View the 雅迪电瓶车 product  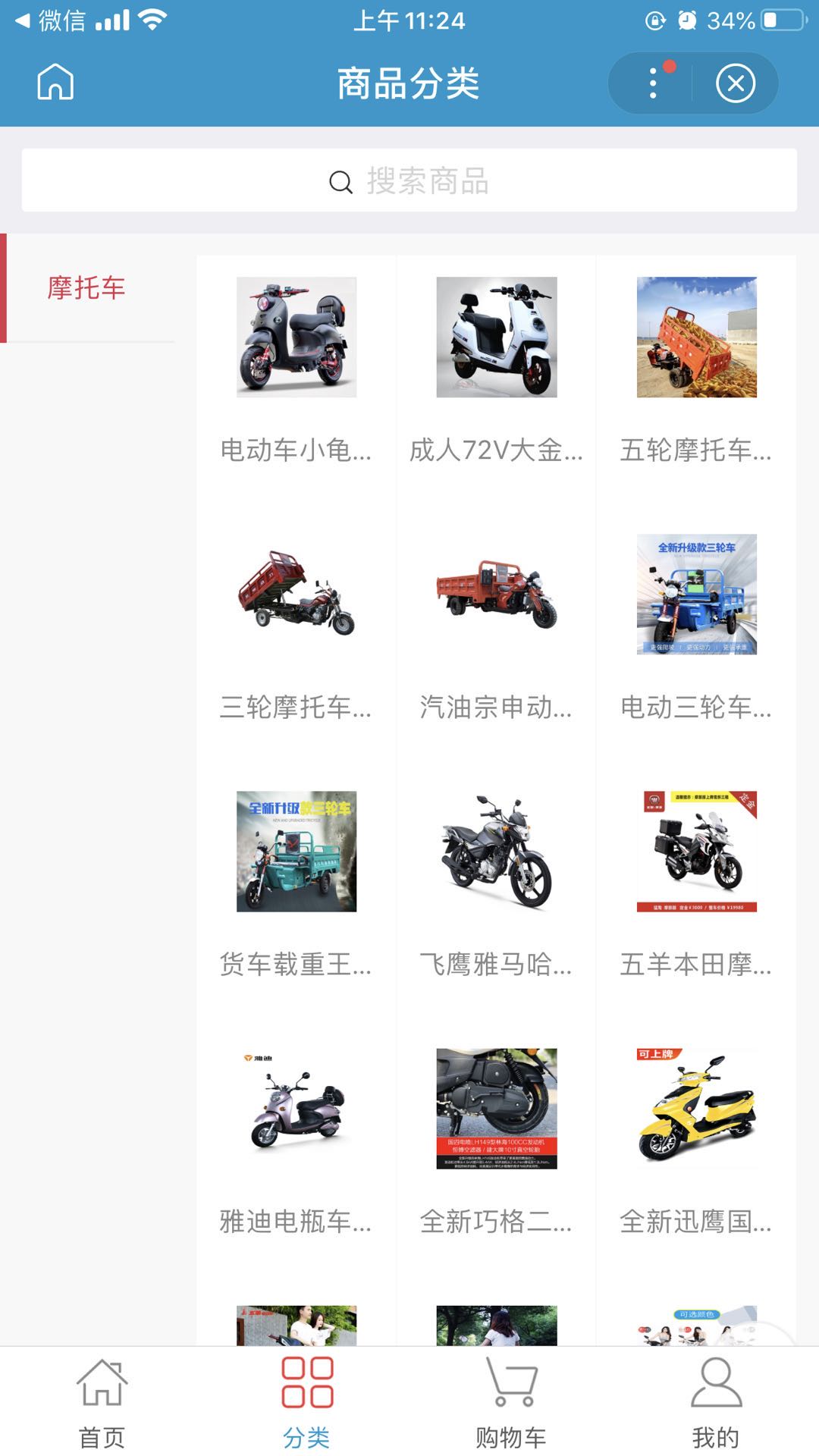(297, 1109)
